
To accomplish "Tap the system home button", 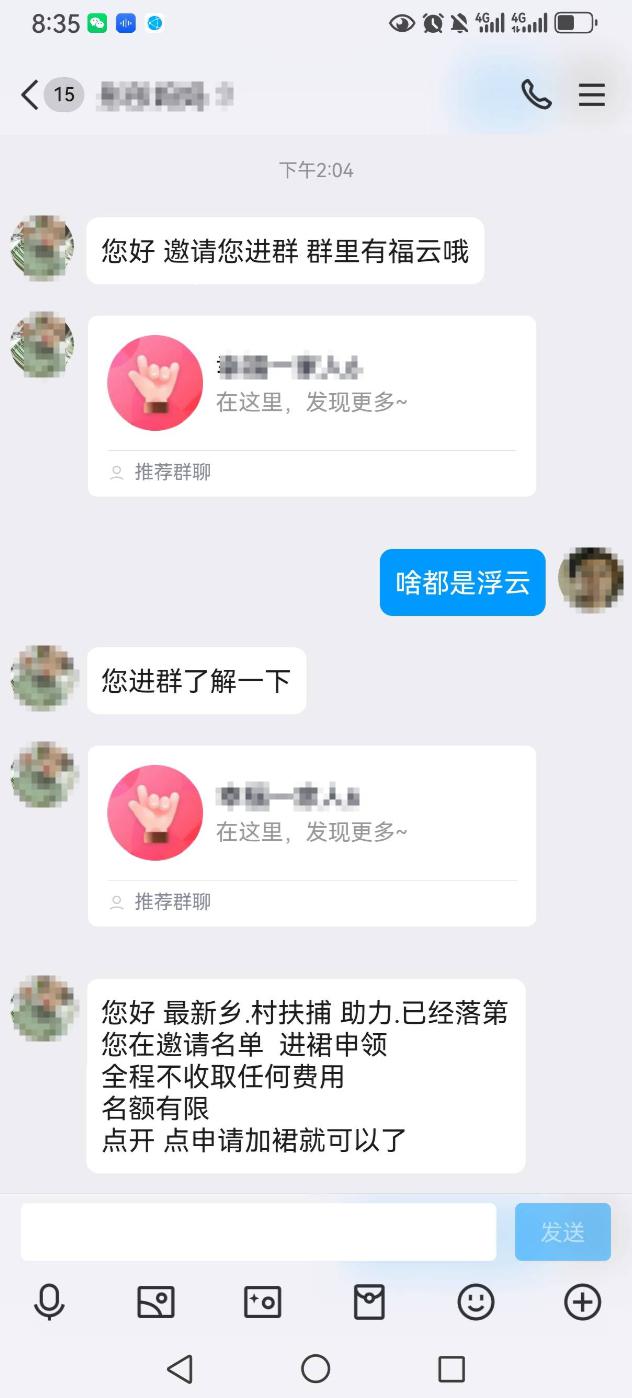I will tap(316, 1368).
